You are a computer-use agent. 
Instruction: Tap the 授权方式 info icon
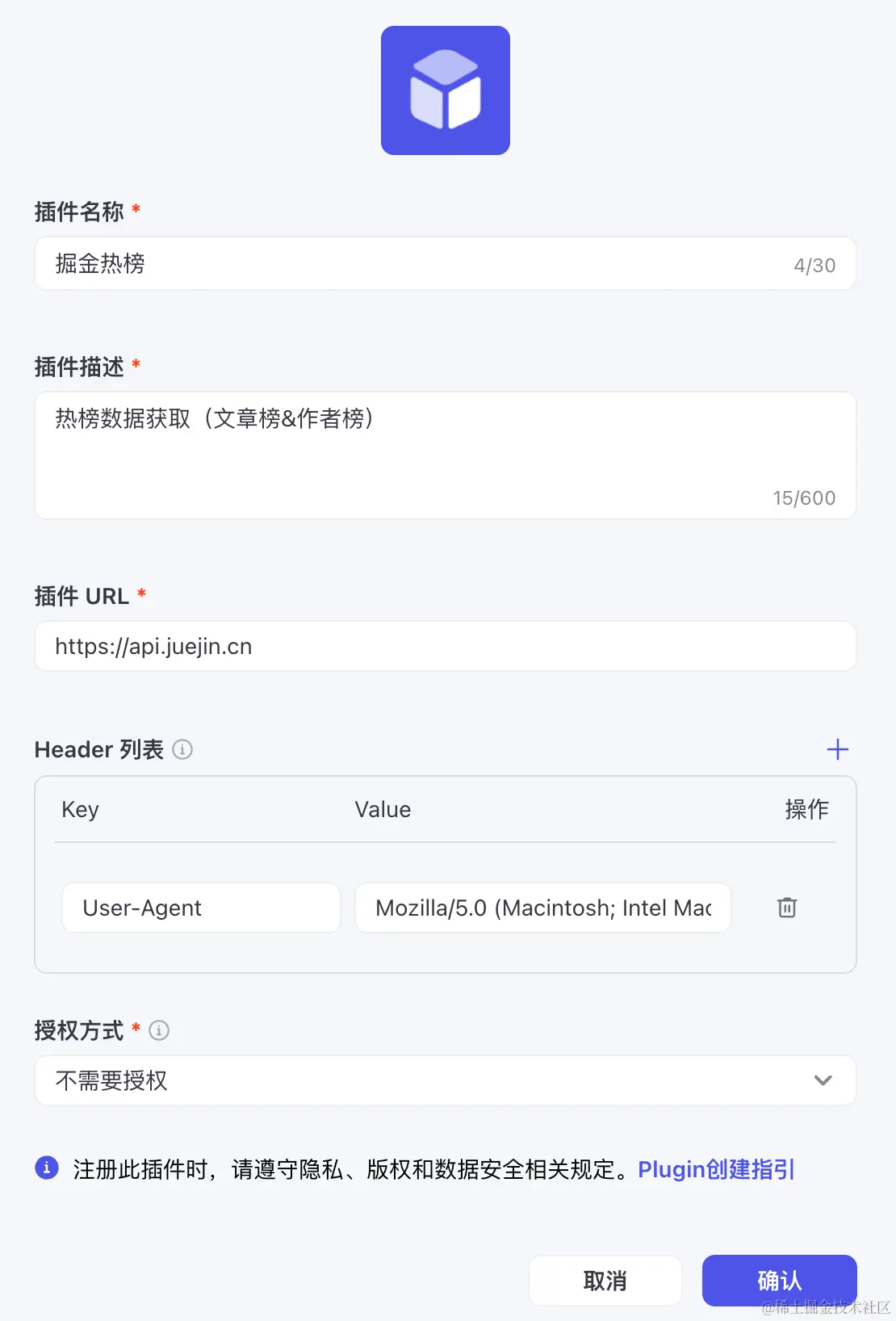(160, 1030)
